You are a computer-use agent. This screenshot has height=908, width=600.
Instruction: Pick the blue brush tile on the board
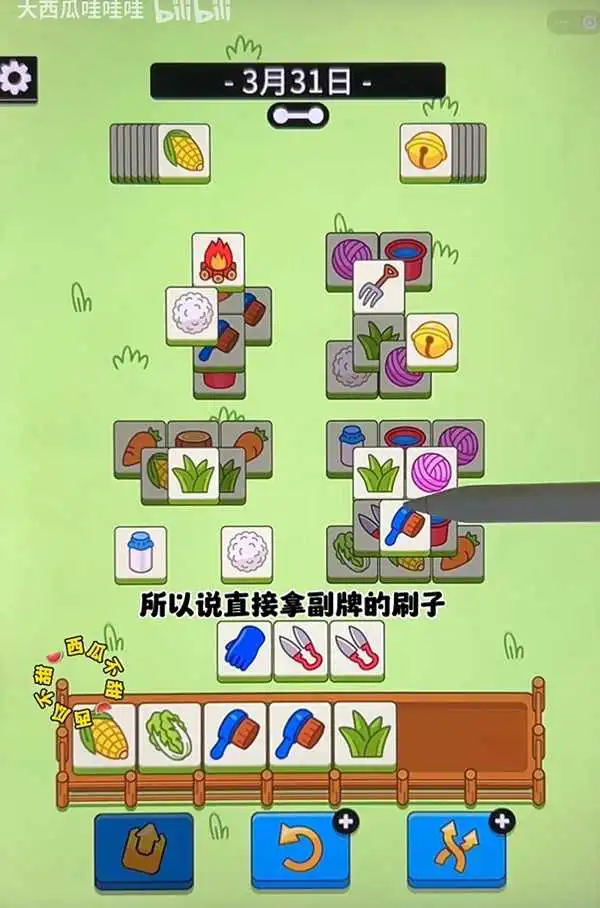(404, 525)
